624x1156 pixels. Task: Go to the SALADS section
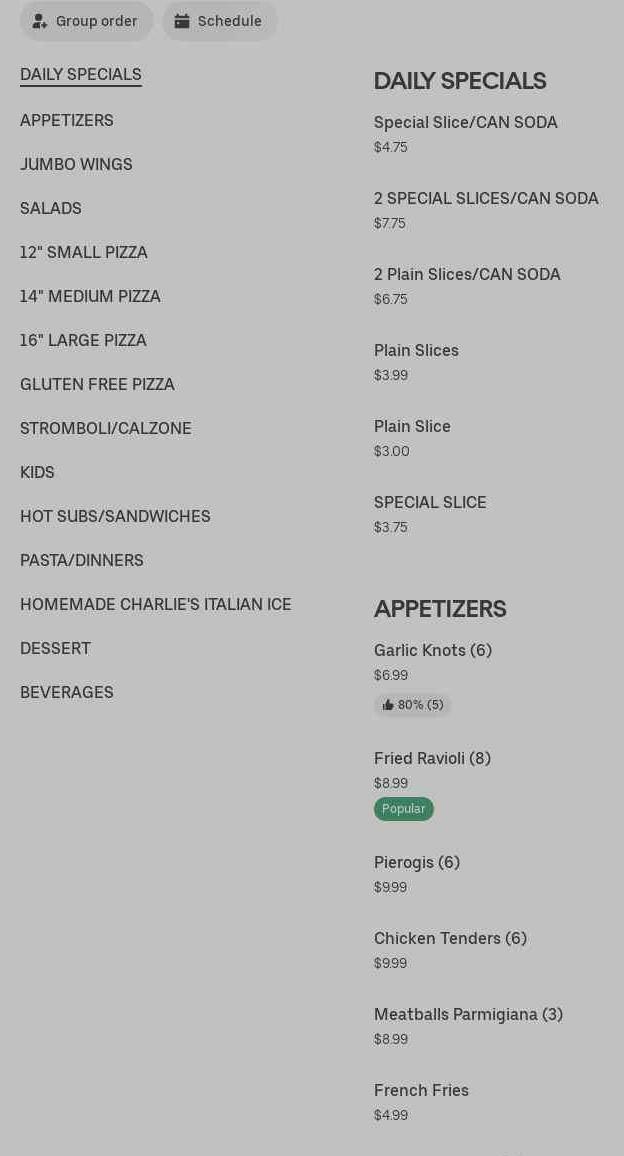point(51,209)
